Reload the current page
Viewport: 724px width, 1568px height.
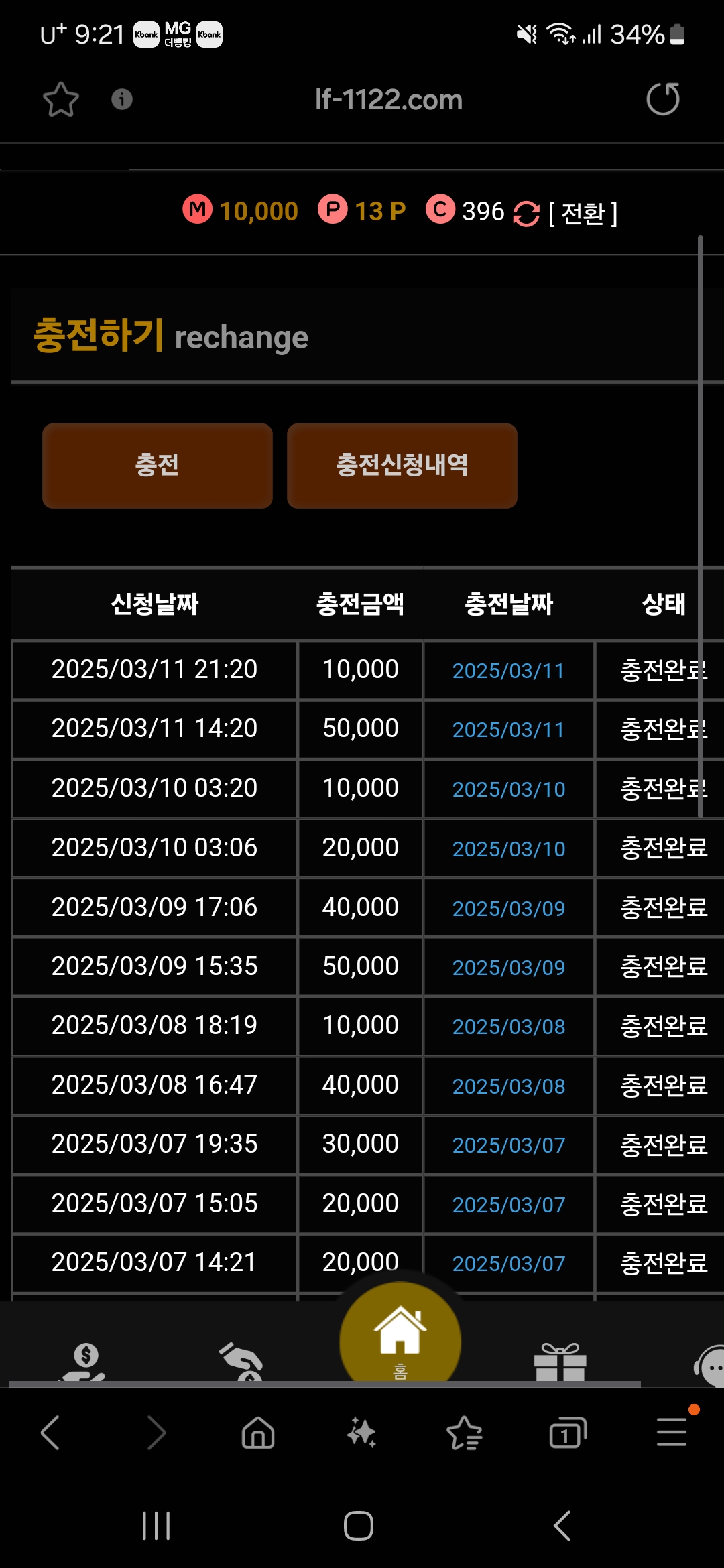[x=662, y=100]
